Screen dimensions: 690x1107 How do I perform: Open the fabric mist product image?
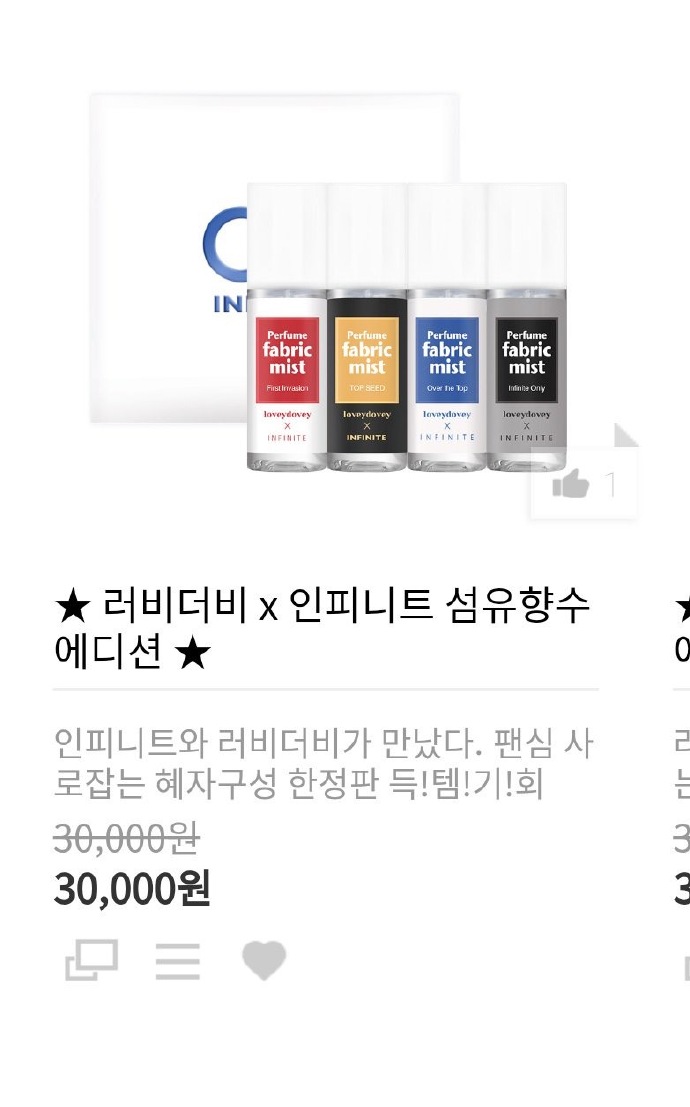pyautogui.click(x=328, y=283)
